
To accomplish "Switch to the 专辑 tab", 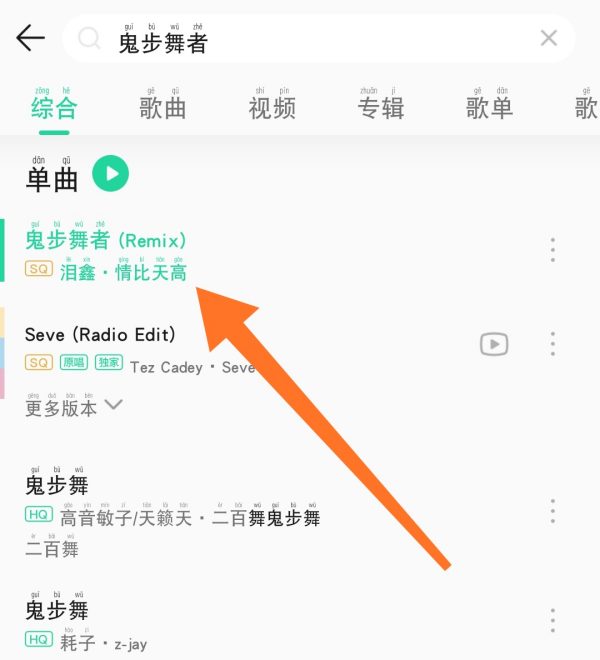I will click(381, 107).
